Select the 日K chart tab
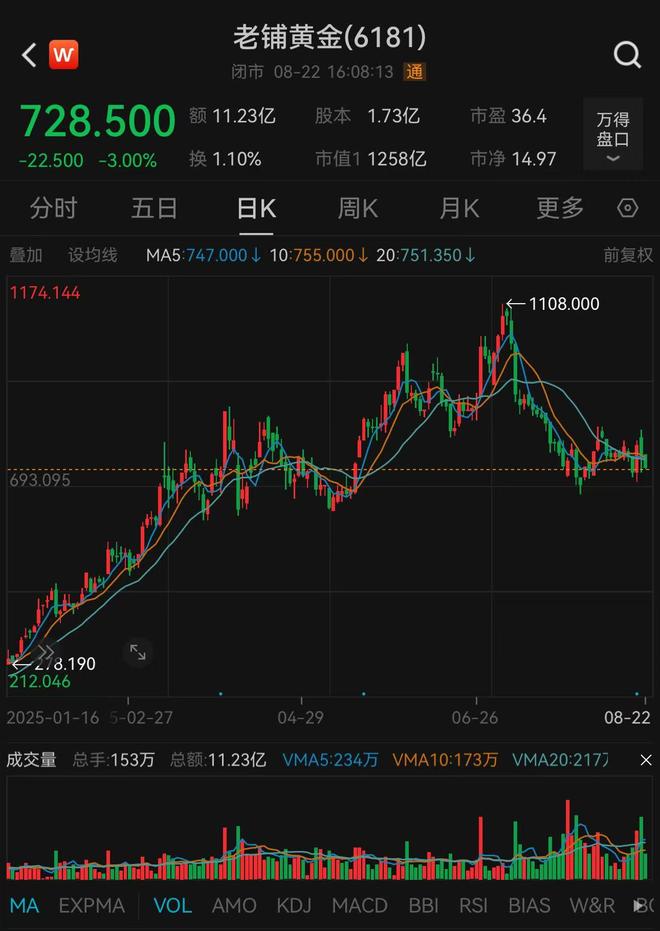 tap(256, 208)
